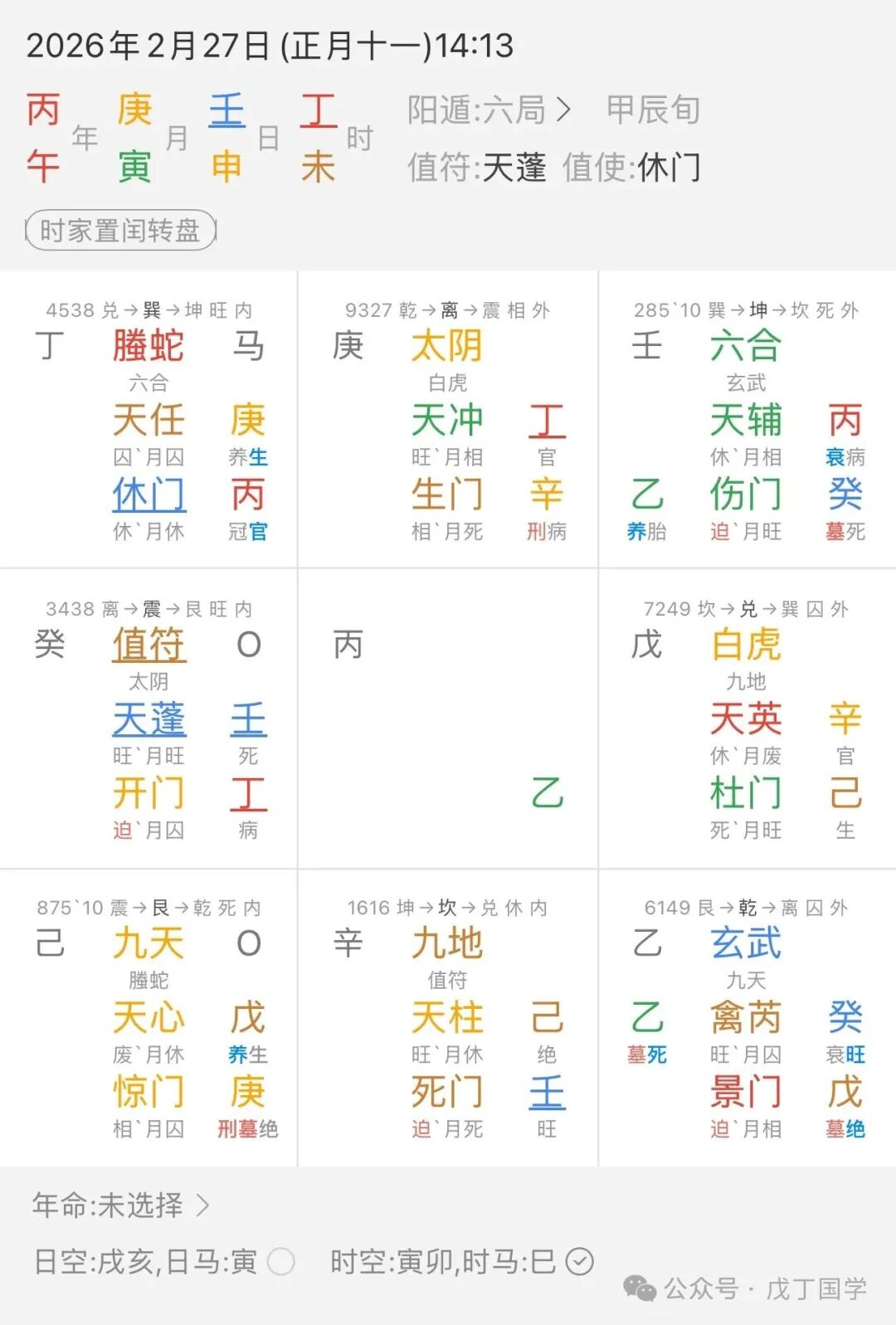This screenshot has height=1325, width=896.
Task: Select the underlined 休门 link in top-left palace
Action: click(x=148, y=495)
